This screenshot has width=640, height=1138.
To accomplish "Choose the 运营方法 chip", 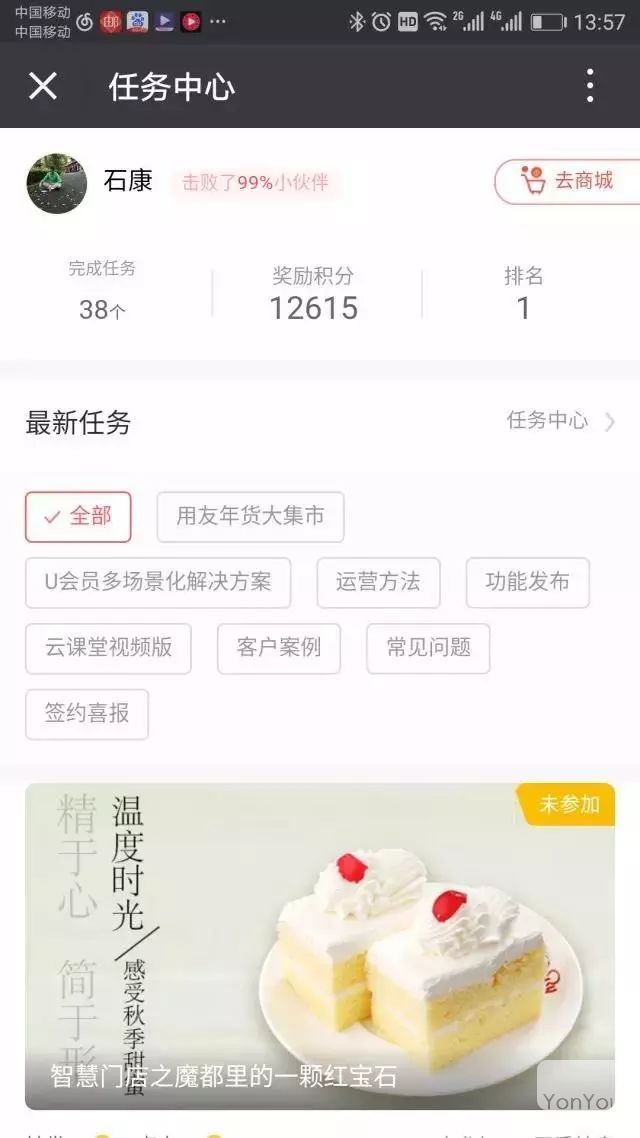I will [x=378, y=582].
